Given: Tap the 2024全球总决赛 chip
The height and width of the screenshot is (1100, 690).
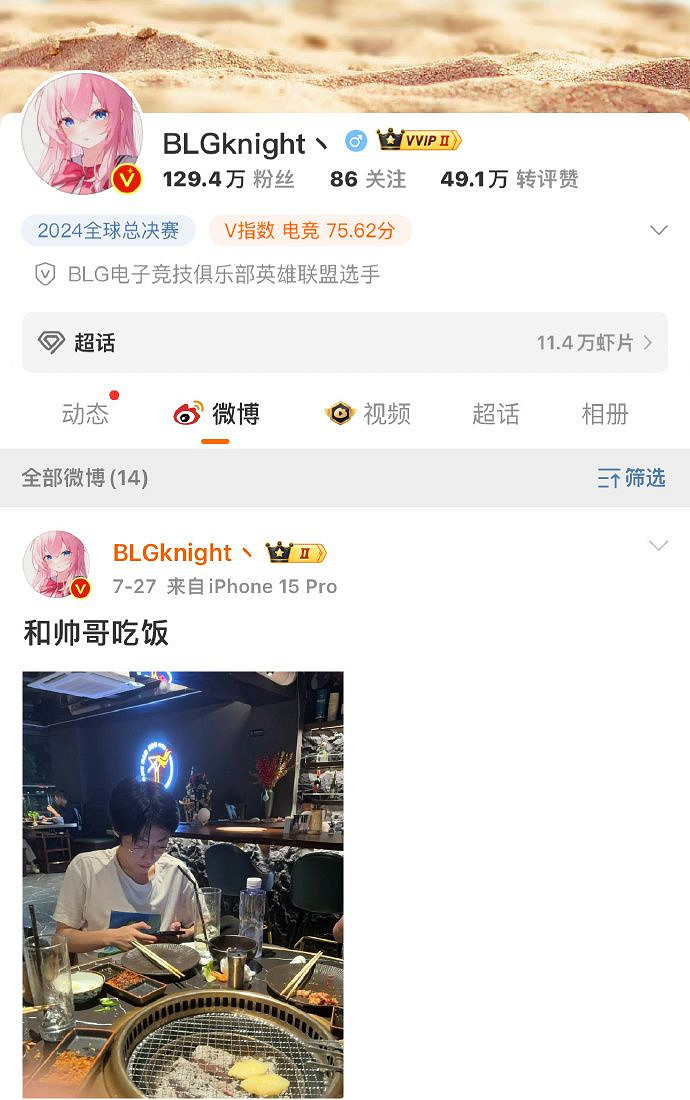Looking at the screenshot, I should [x=108, y=231].
